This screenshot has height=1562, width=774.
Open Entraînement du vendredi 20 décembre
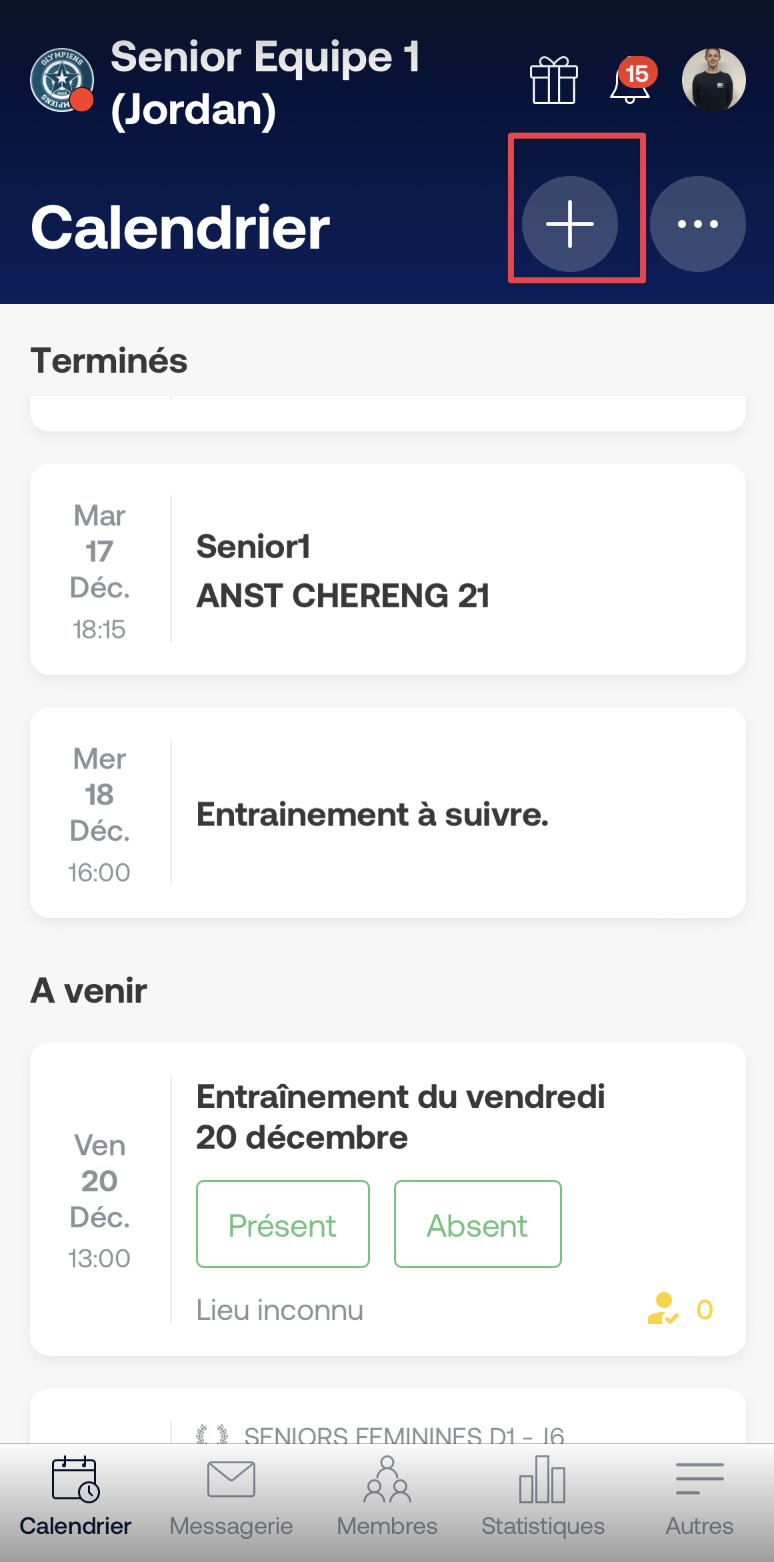[401, 1116]
